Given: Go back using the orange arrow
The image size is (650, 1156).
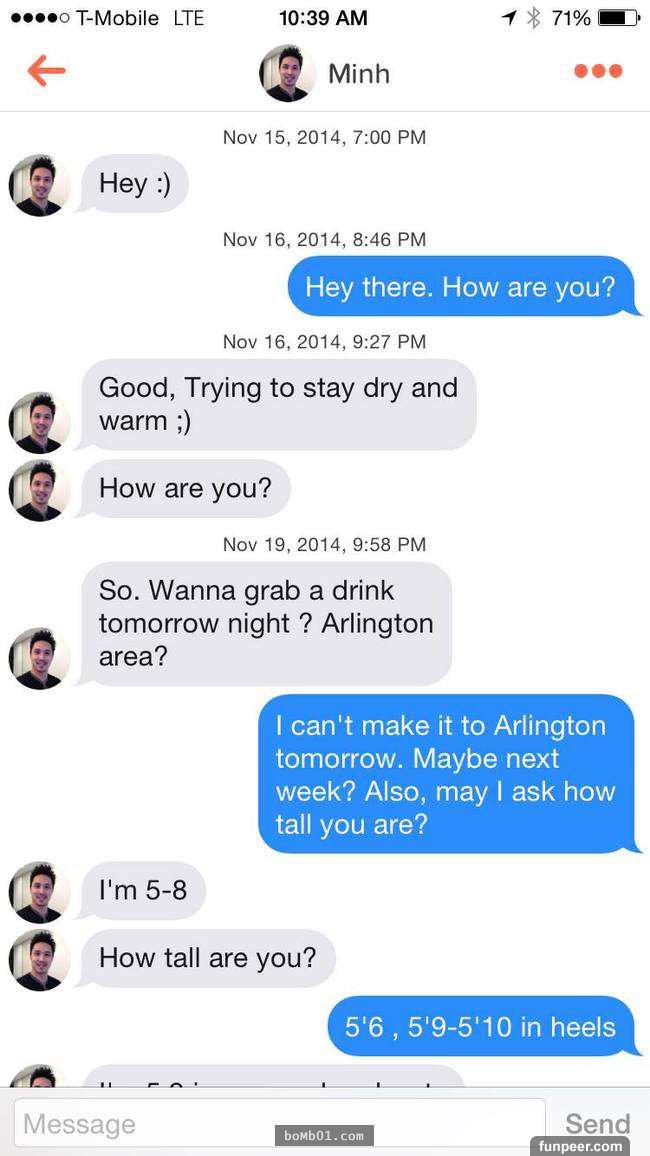Looking at the screenshot, I should click(x=46, y=71).
